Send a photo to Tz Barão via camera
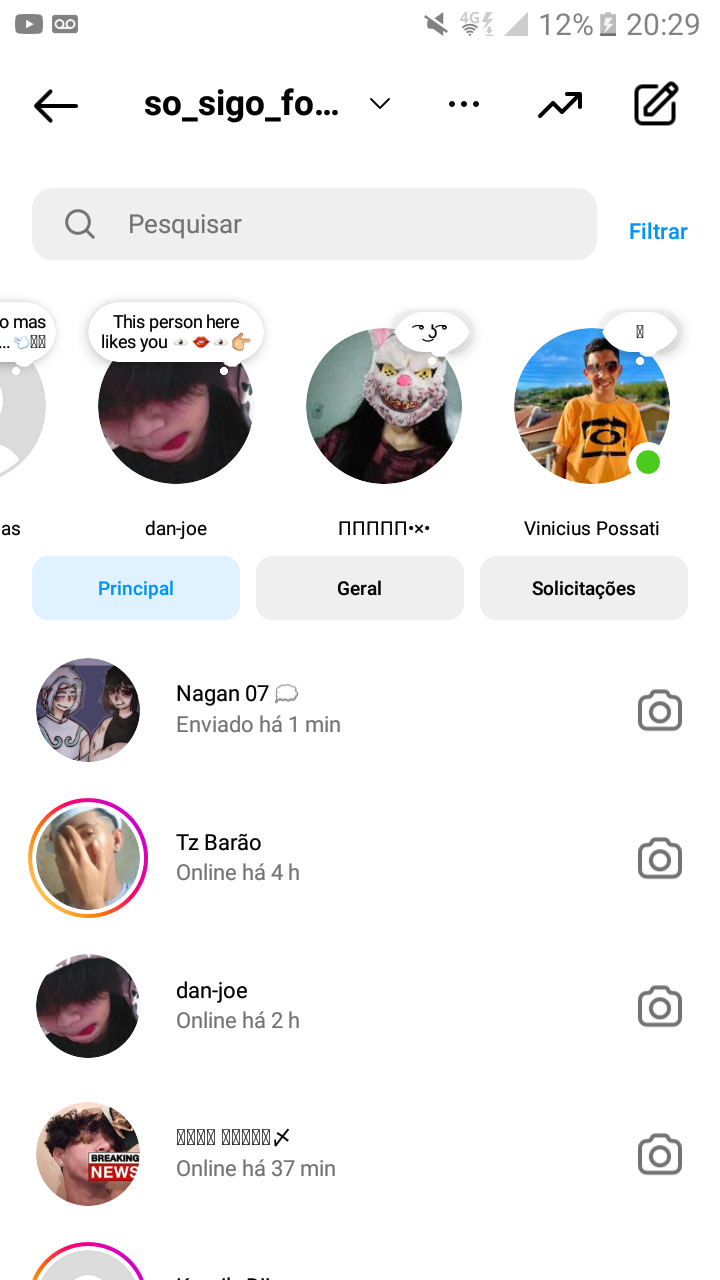720x1280 pixels. point(660,859)
